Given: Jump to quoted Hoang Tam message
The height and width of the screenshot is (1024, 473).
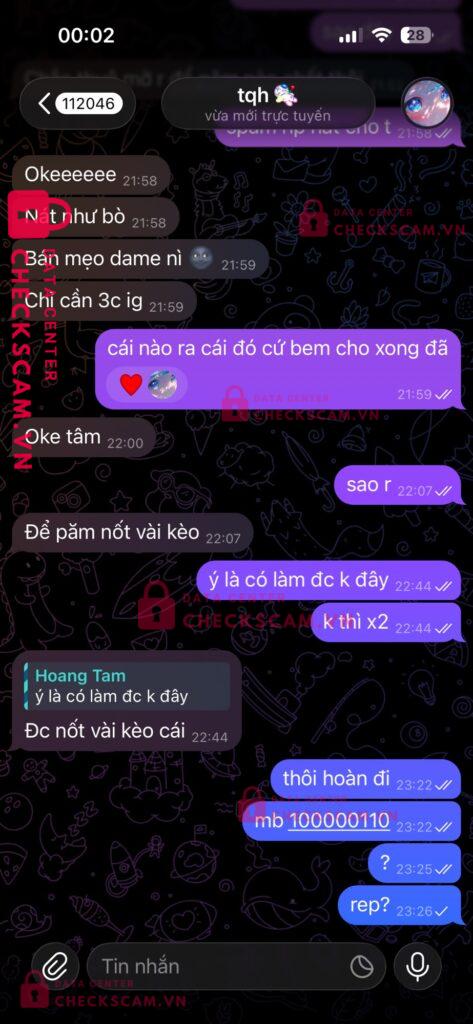Looking at the screenshot, I should (x=126, y=686).
